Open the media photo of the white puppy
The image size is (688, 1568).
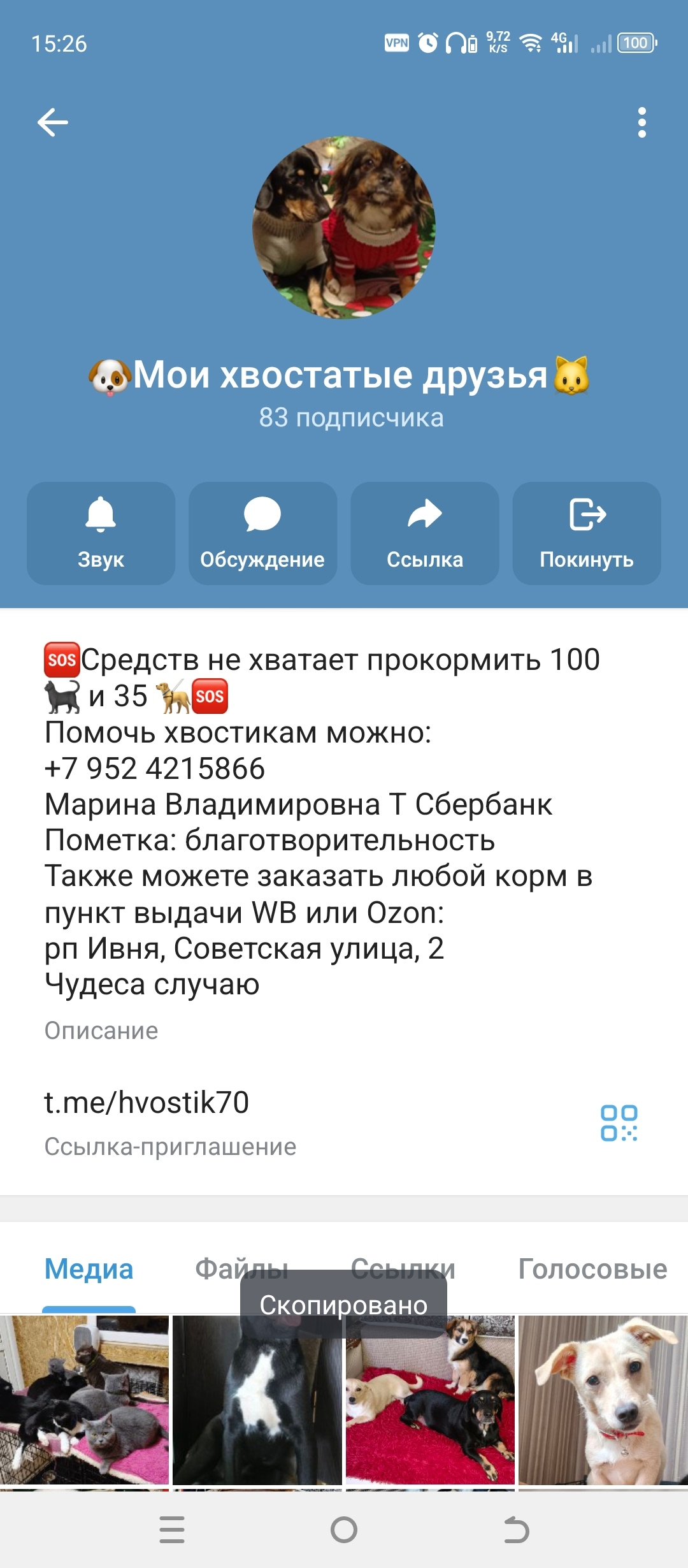pyautogui.click(x=603, y=1399)
